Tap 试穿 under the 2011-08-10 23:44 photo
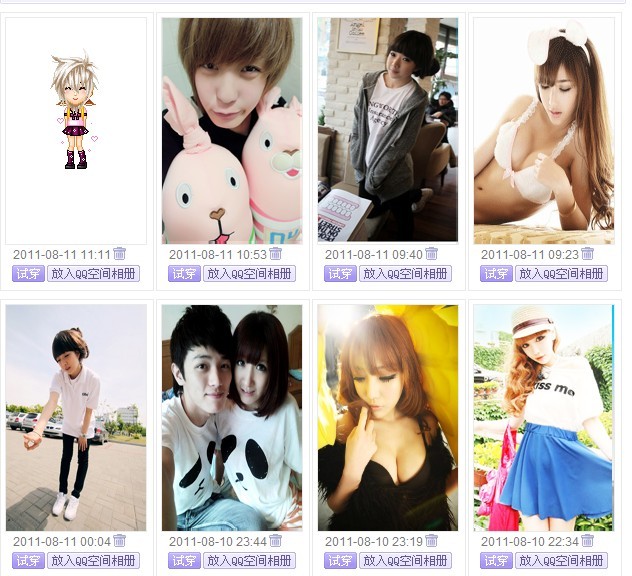Viewport: 632px width, 576px height. click(x=184, y=560)
